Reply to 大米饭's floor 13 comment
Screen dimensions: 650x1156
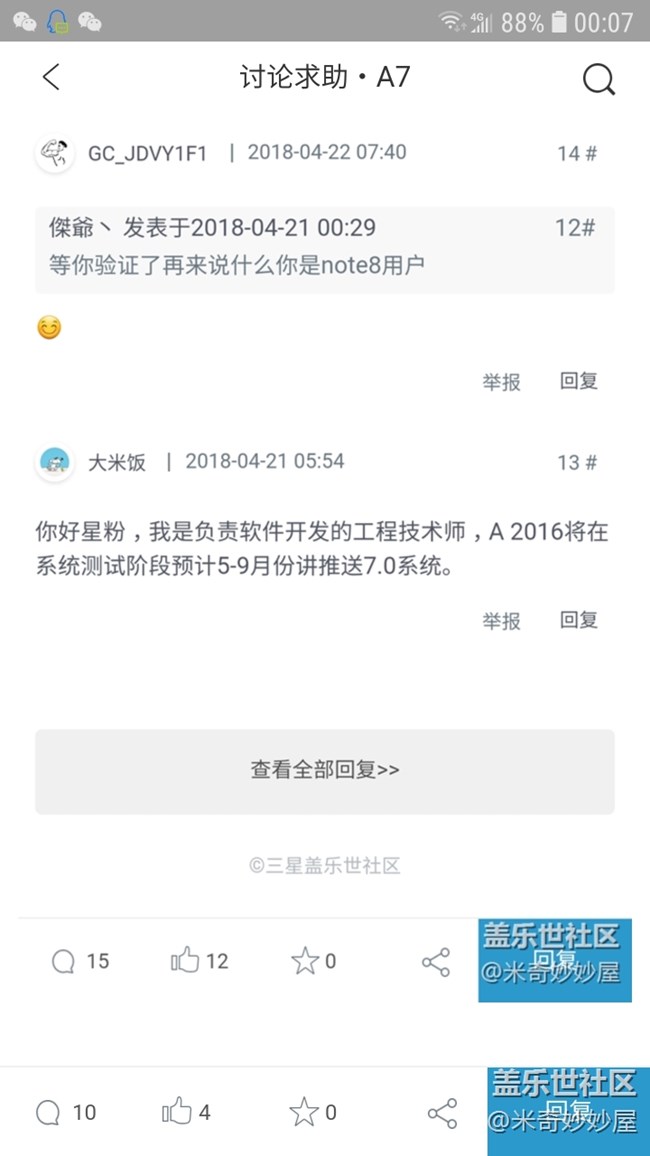point(578,620)
